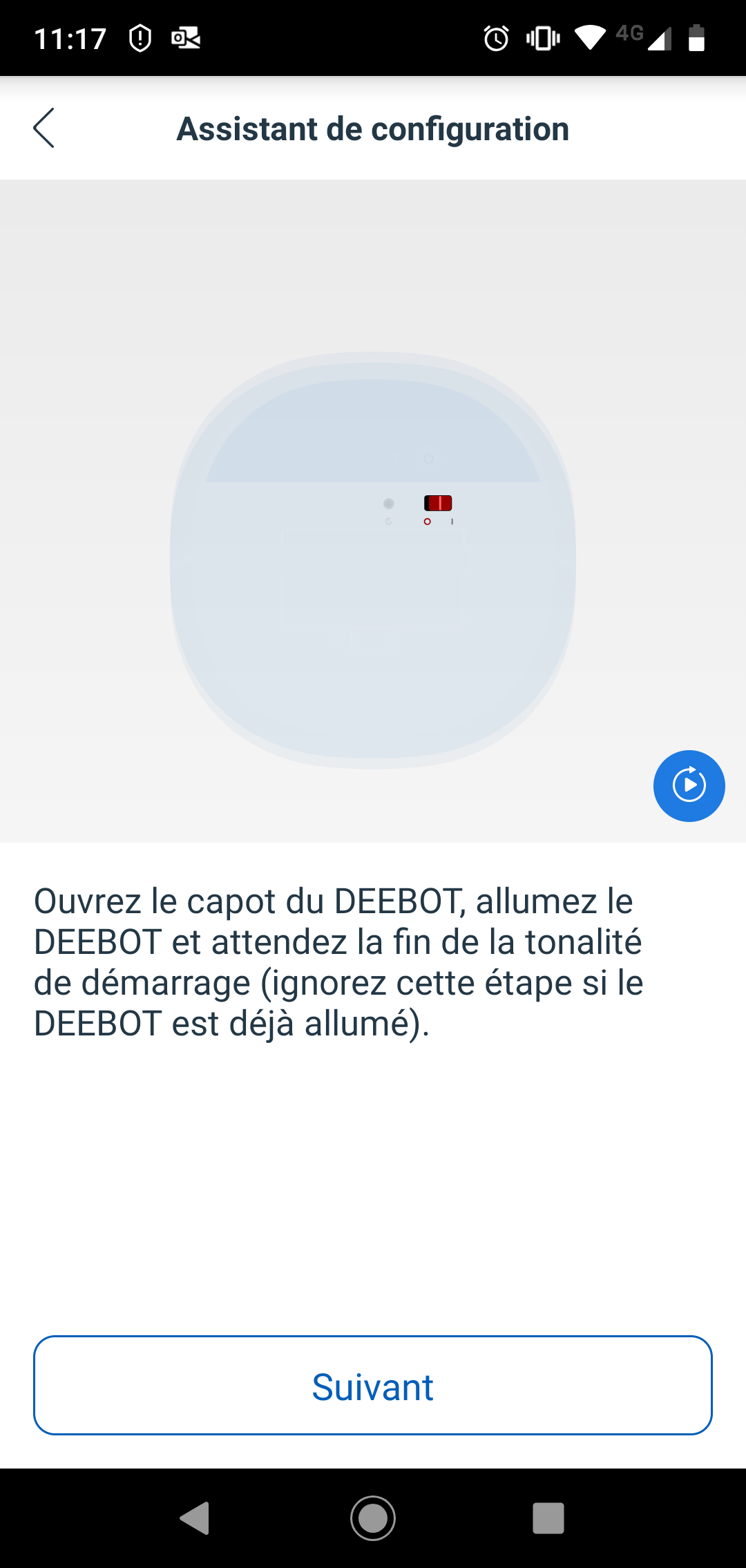This screenshot has width=746, height=1568.
Task: Go back from Assistant de configuration
Action: pos(44,128)
